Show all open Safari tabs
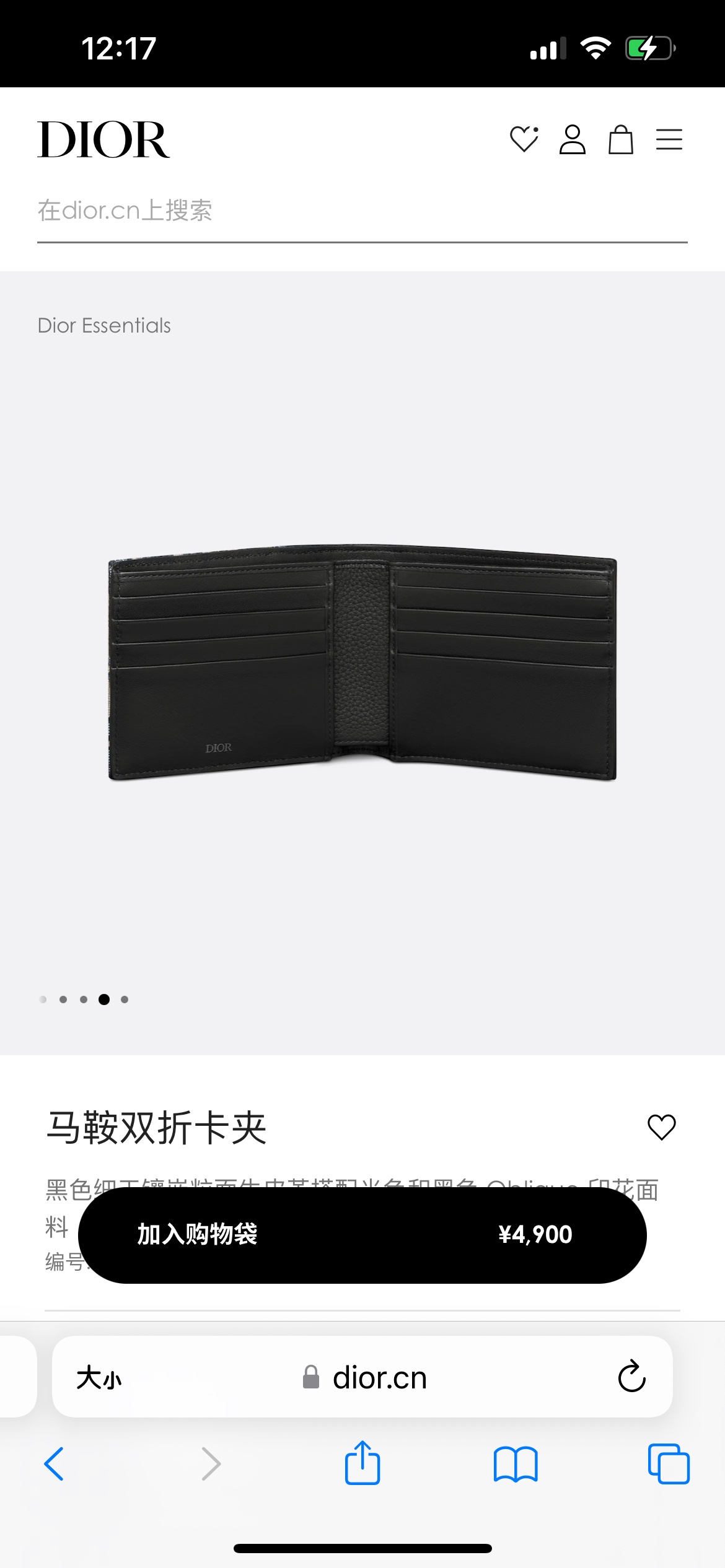The height and width of the screenshot is (1568, 725). point(668,1464)
